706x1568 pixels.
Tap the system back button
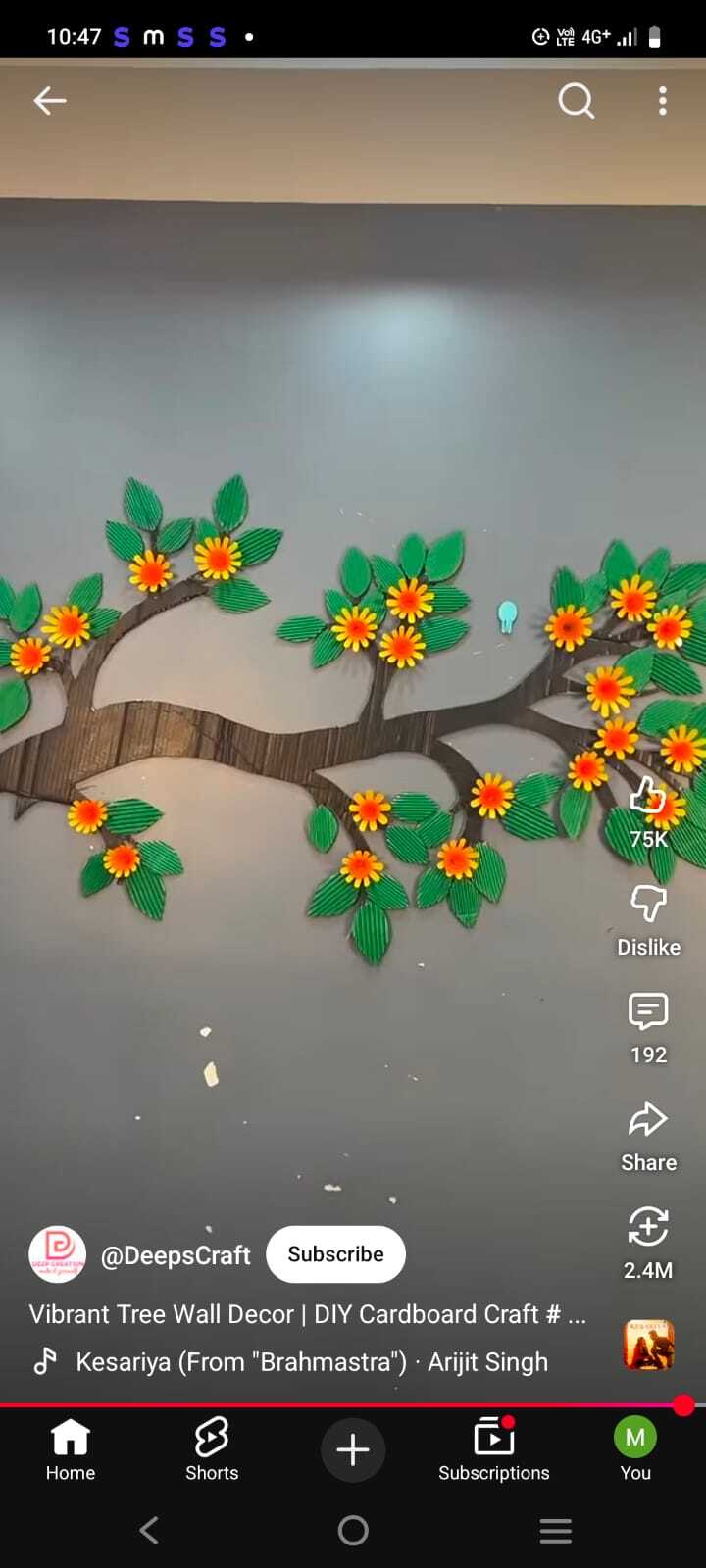(149, 1531)
